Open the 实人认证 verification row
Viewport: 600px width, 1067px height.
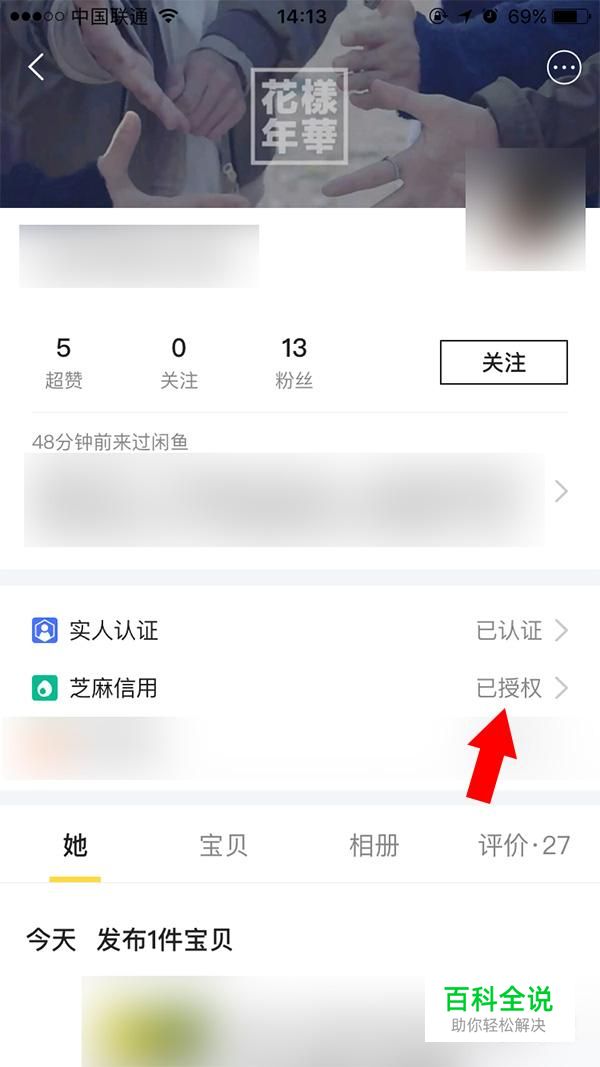(300, 631)
